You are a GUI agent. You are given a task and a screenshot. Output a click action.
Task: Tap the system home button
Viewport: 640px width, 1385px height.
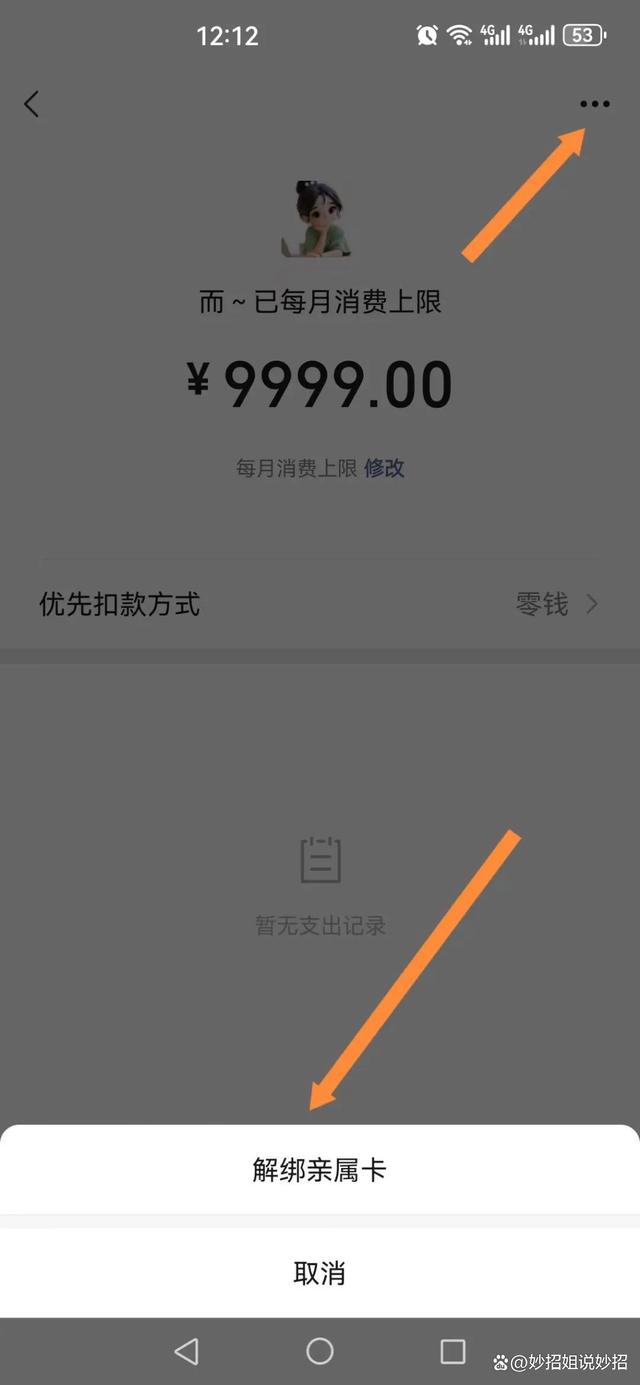click(x=320, y=1351)
